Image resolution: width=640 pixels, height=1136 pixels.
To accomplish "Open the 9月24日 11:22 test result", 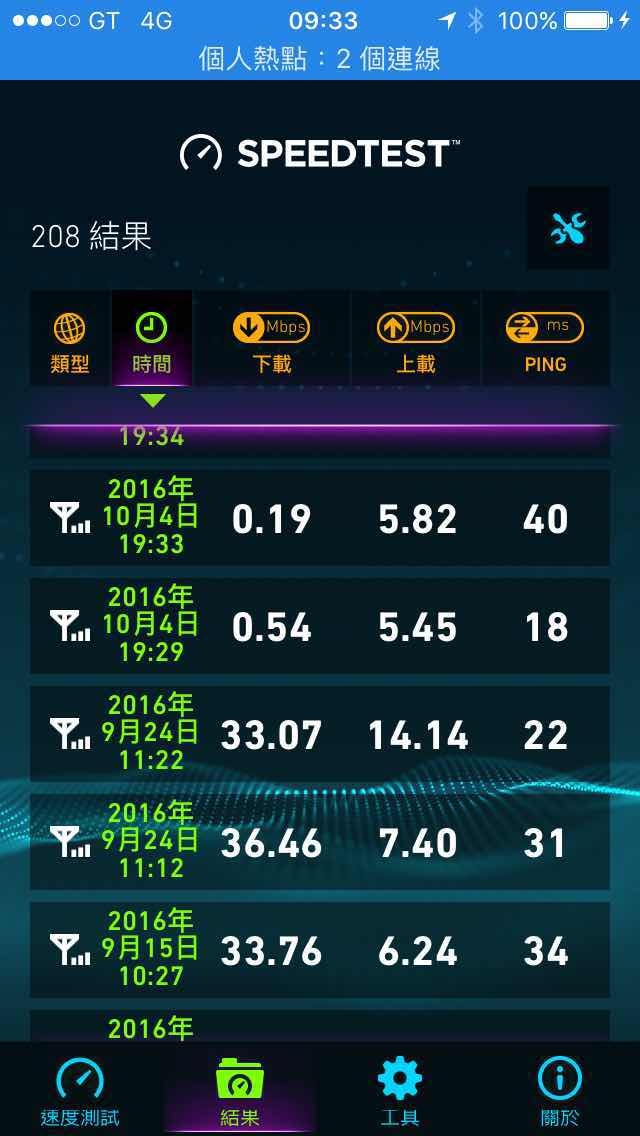I will pyautogui.click(x=320, y=733).
